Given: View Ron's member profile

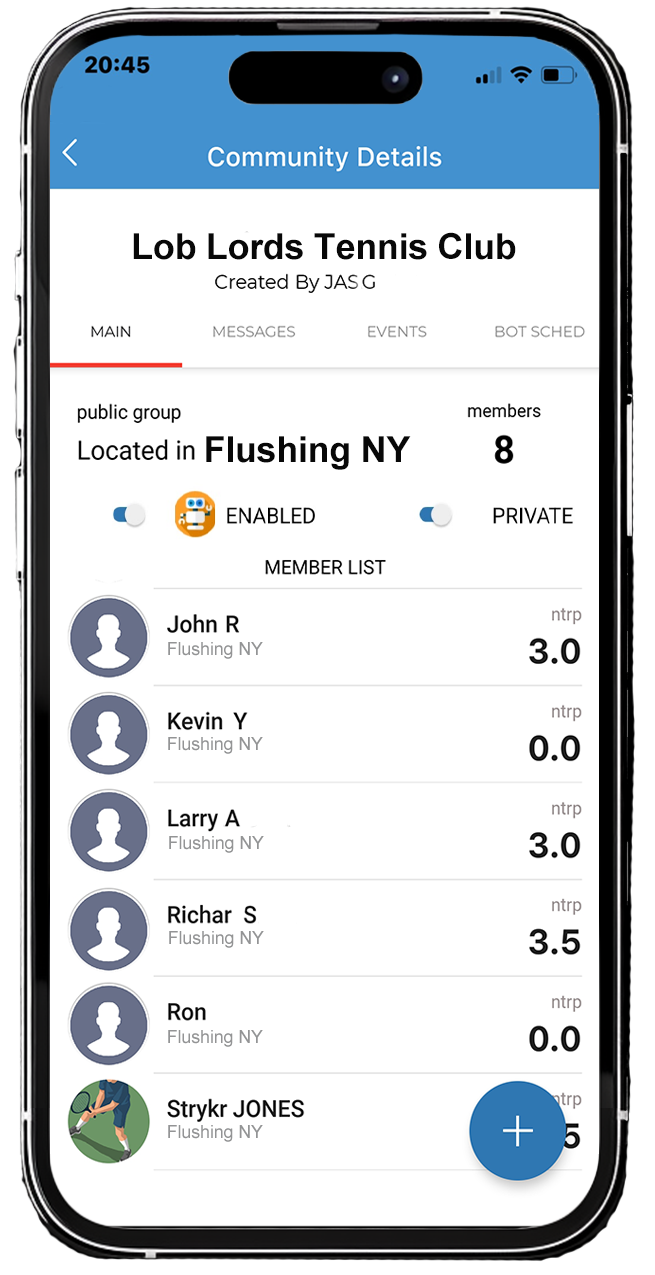Looking at the screenshot, I should pyautogui.click(x=325, y=1024).
